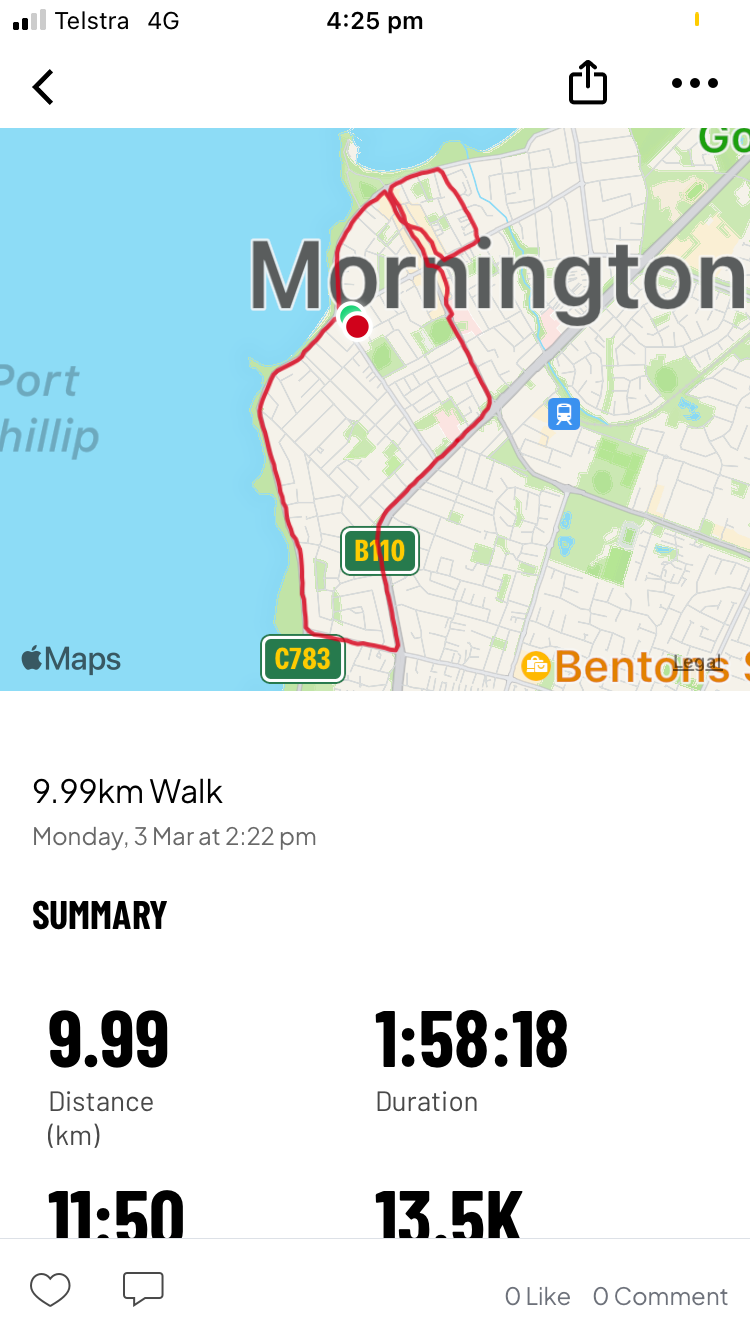Add a comment with the speech bubble
Viewport: 750px width, 1334px height.
(x=143, y=1289)
